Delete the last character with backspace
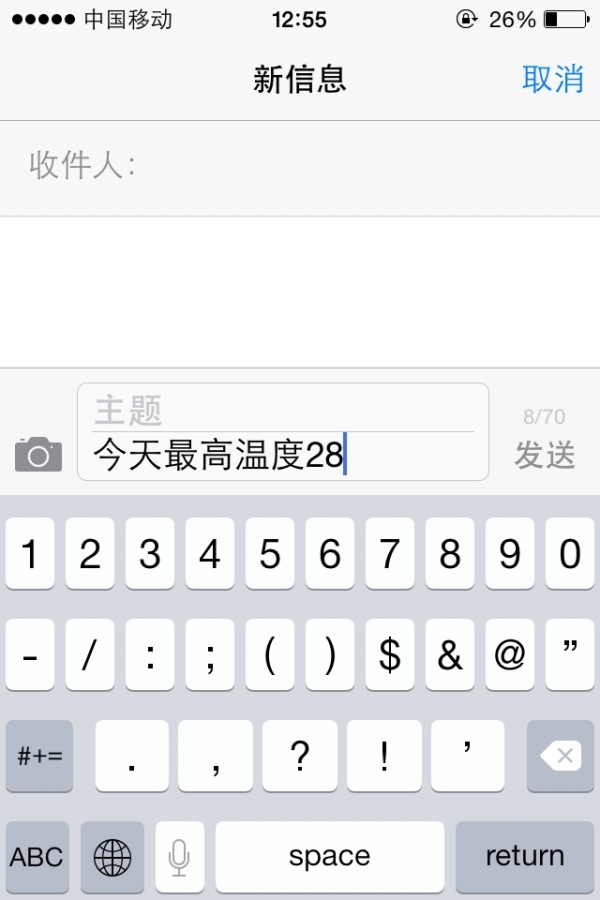 pos(560,756)
